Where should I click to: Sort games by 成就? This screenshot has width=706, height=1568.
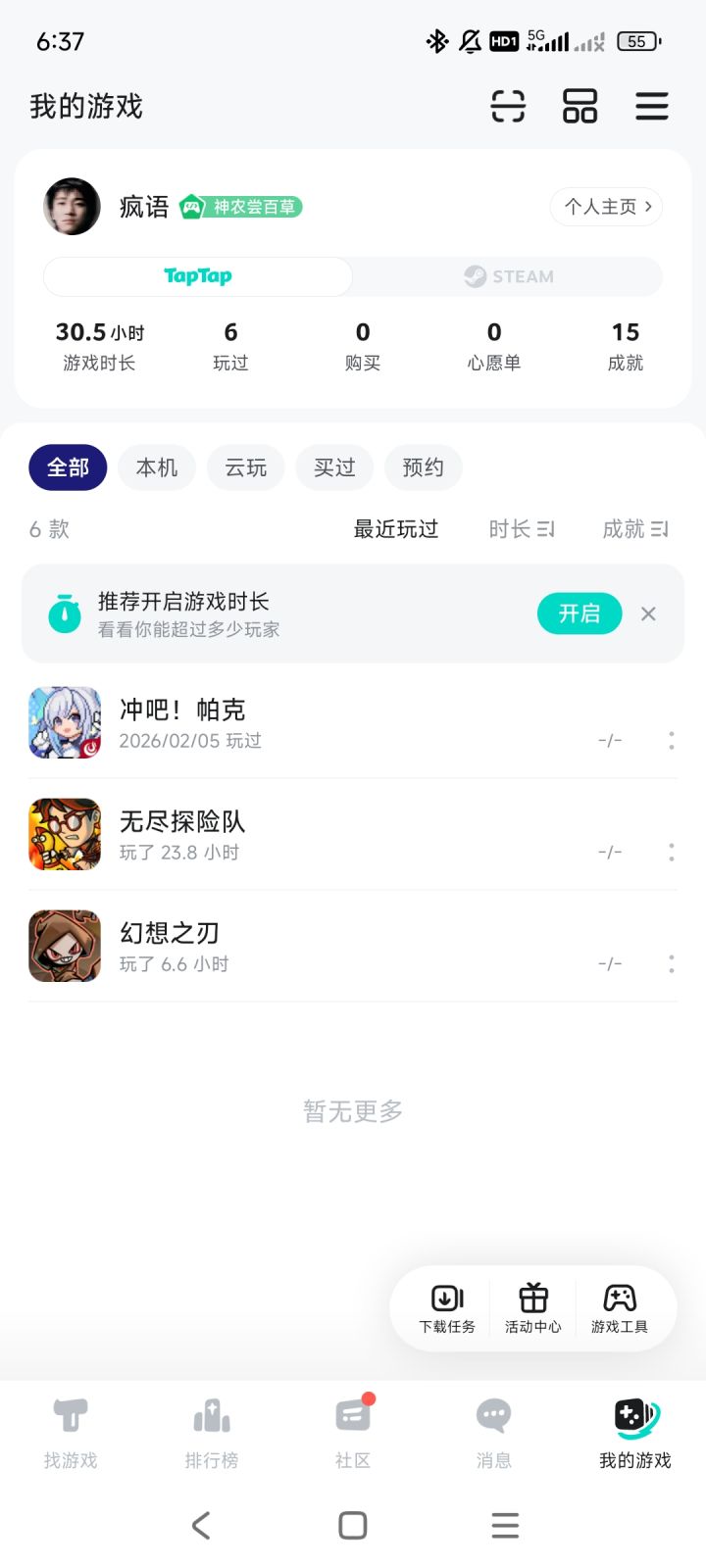pos(635,529)
